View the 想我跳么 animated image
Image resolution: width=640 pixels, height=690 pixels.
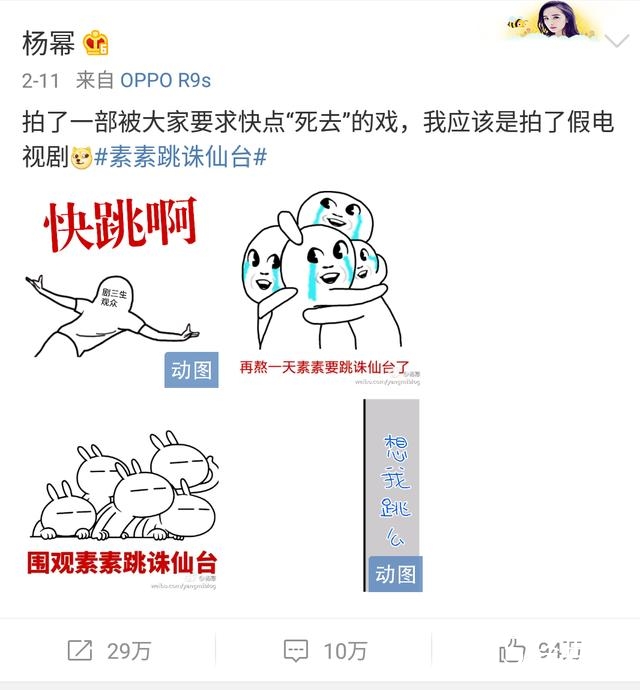tap(394, 497)
